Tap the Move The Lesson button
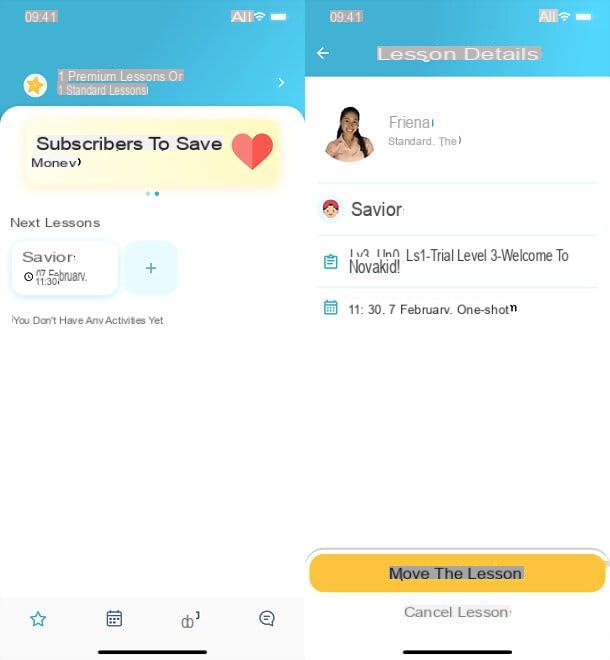Viewport: 610px width, 660px height. pos(456,573)
